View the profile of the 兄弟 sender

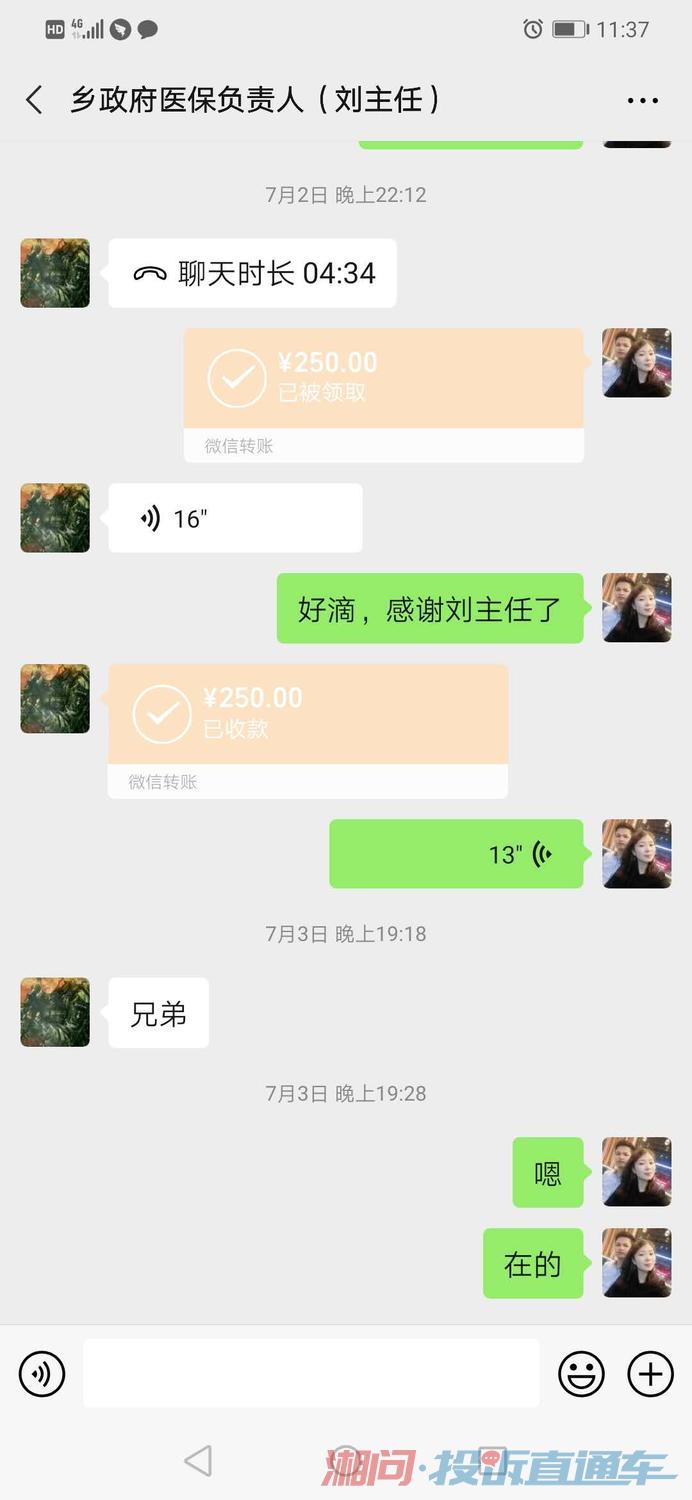(55, 1013)
